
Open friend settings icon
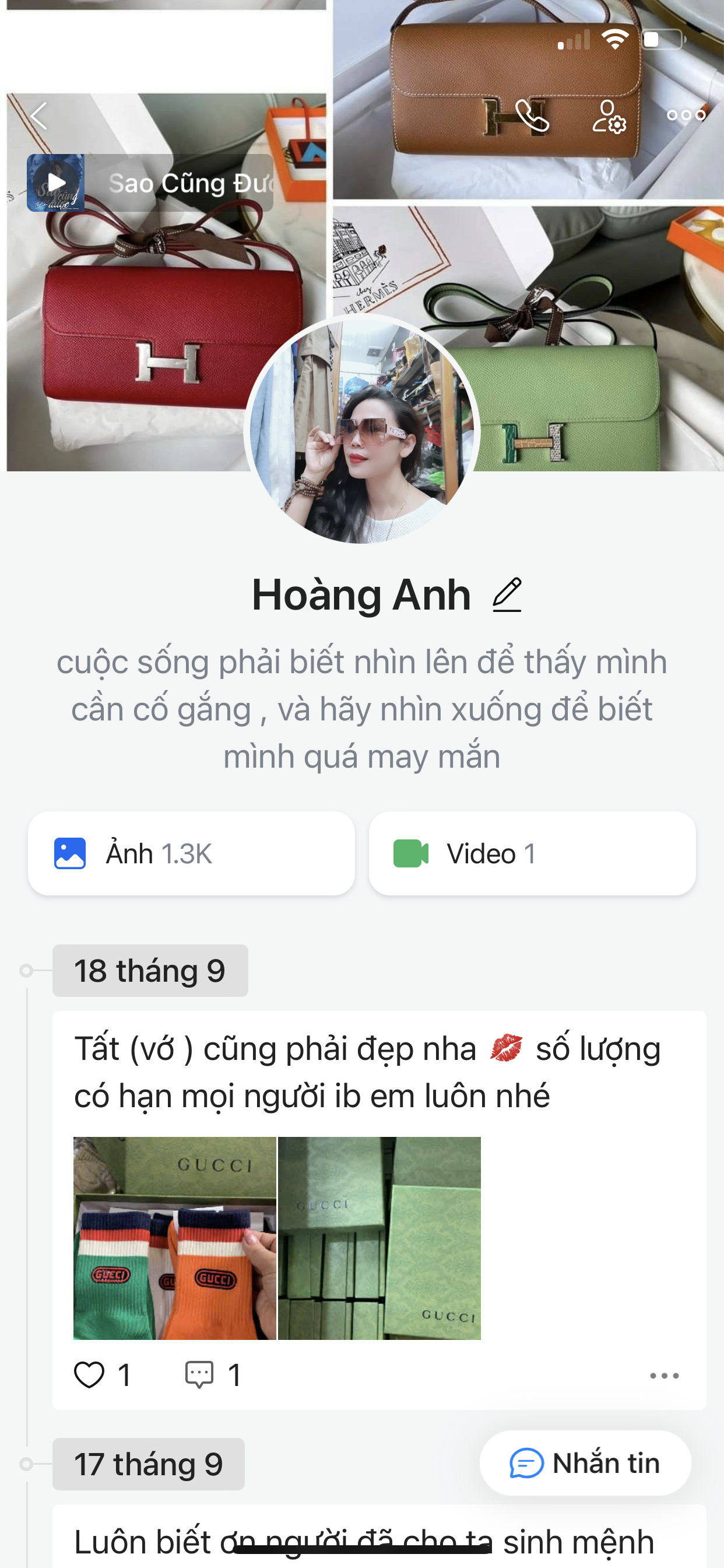(609, 116)
